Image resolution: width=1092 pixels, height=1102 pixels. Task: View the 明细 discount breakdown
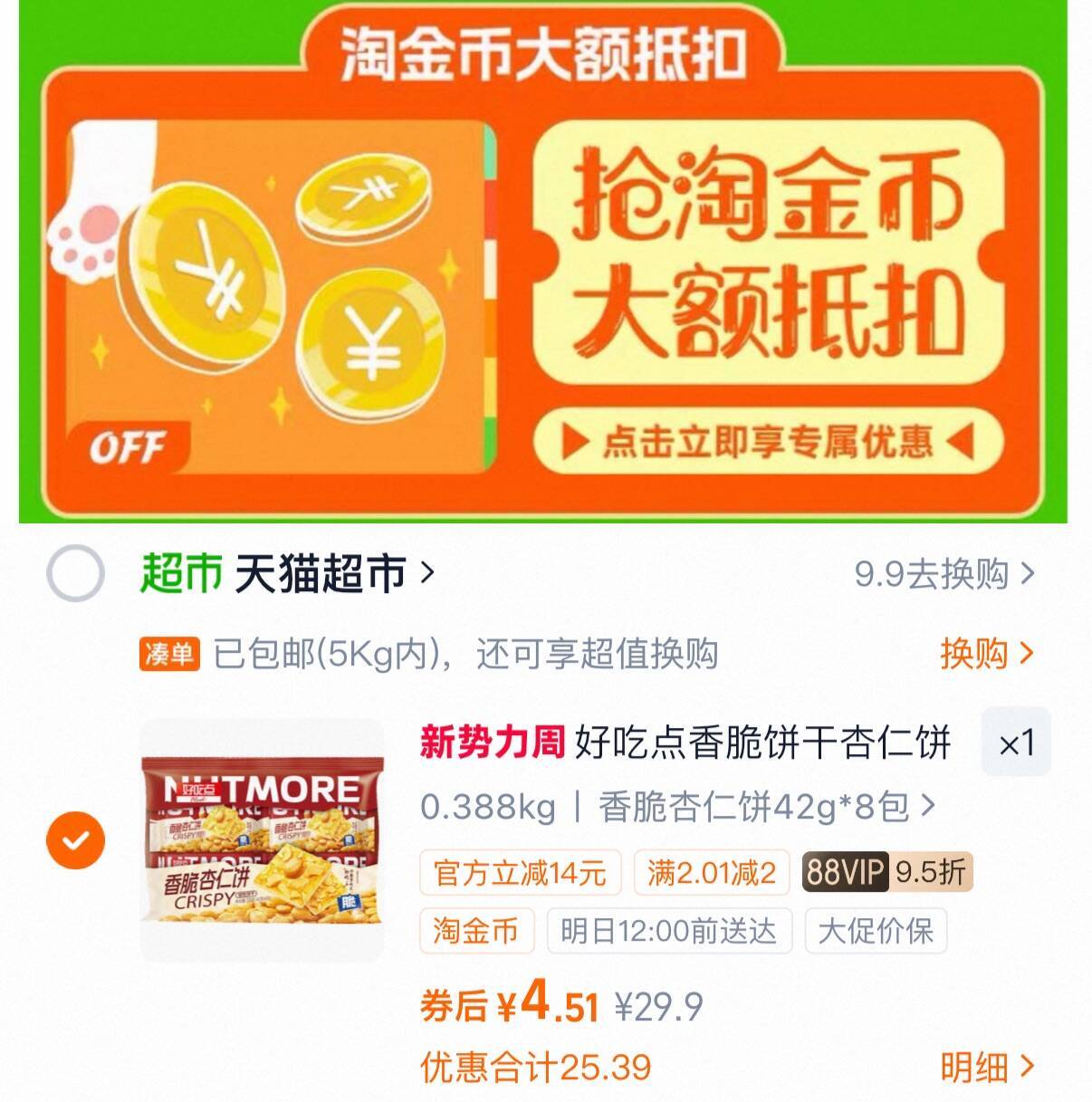pyautogui.click(x=985, y=1067)
